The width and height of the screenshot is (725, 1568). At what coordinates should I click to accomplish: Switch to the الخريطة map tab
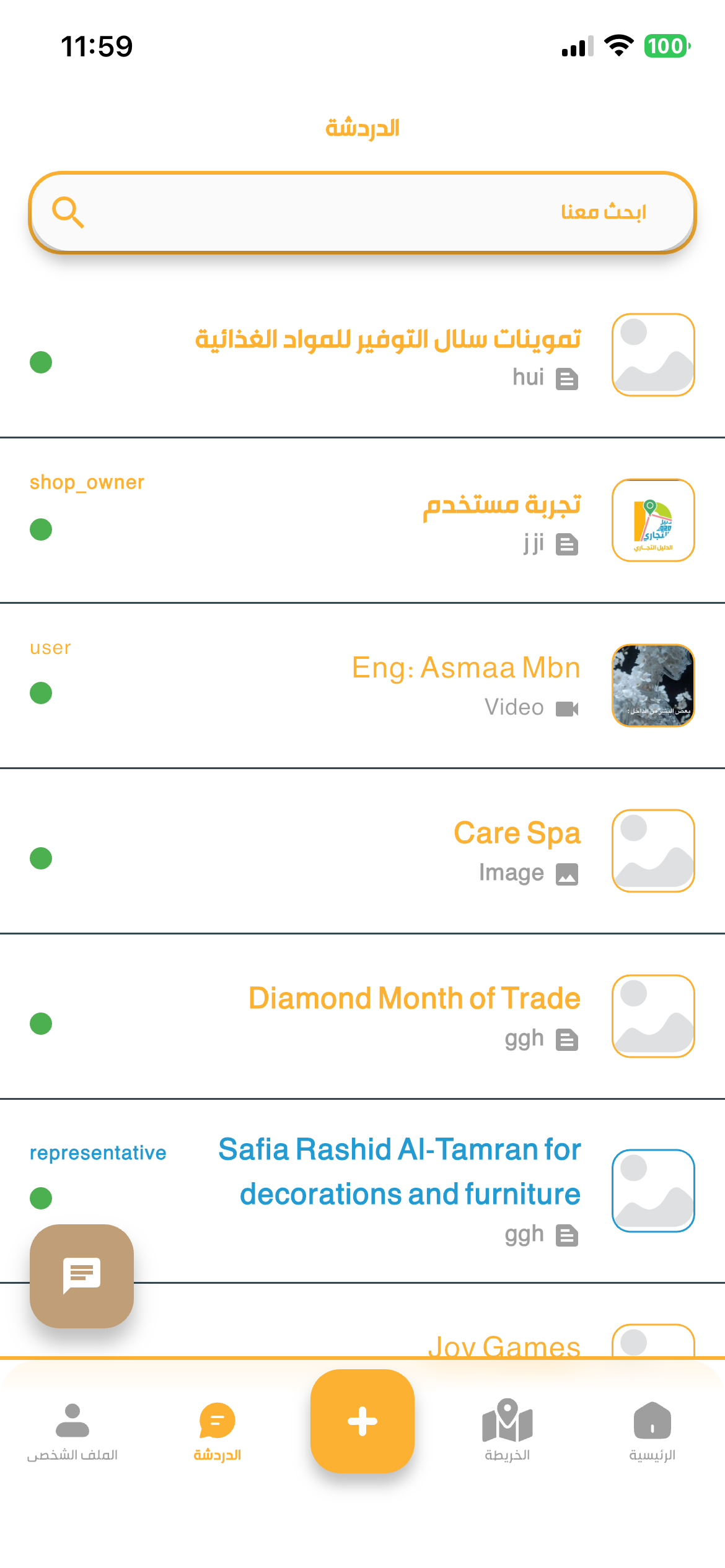coord(507,1429)
